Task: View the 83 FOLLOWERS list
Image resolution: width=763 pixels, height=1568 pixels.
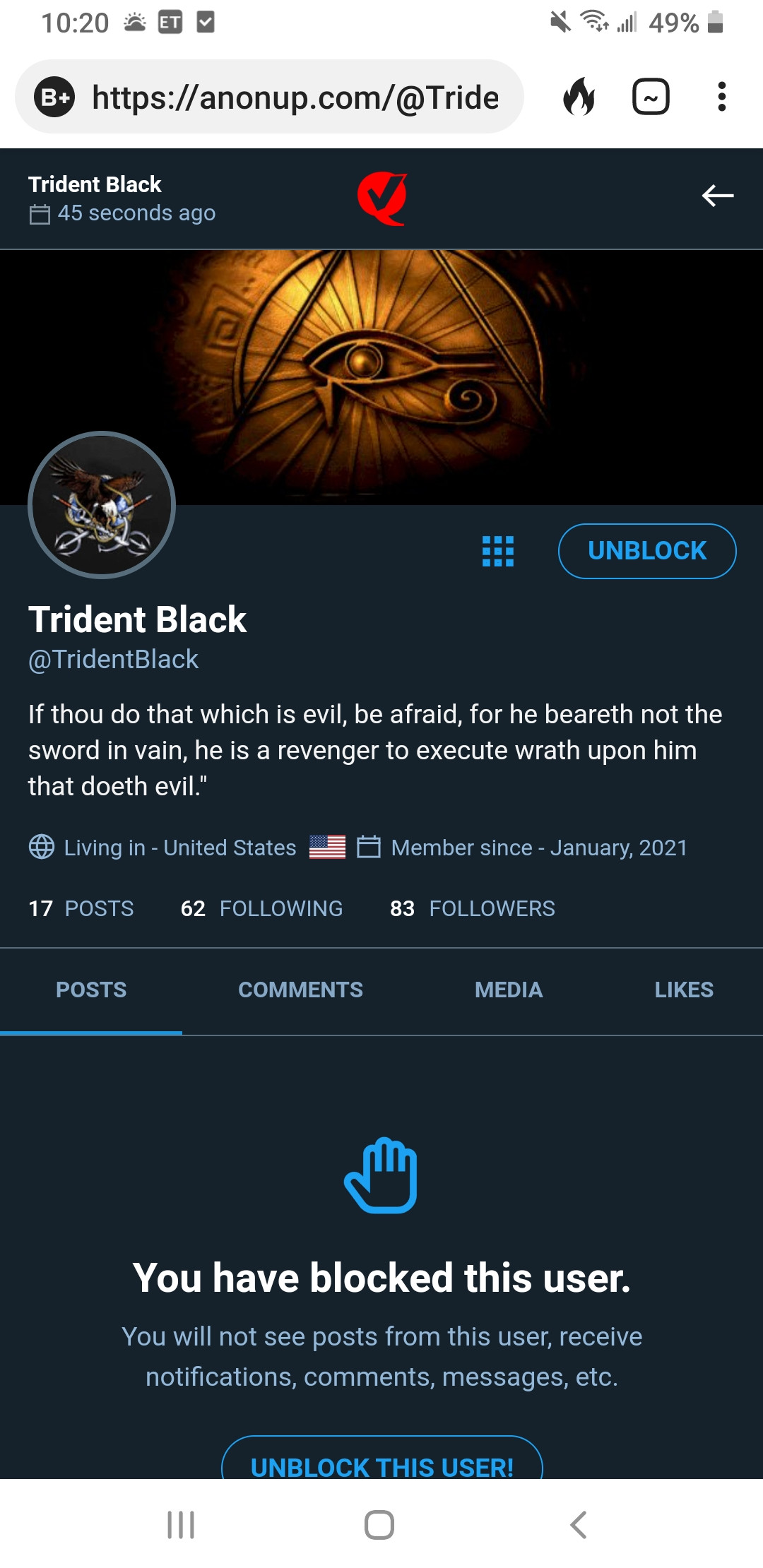Action: point(472,908)
